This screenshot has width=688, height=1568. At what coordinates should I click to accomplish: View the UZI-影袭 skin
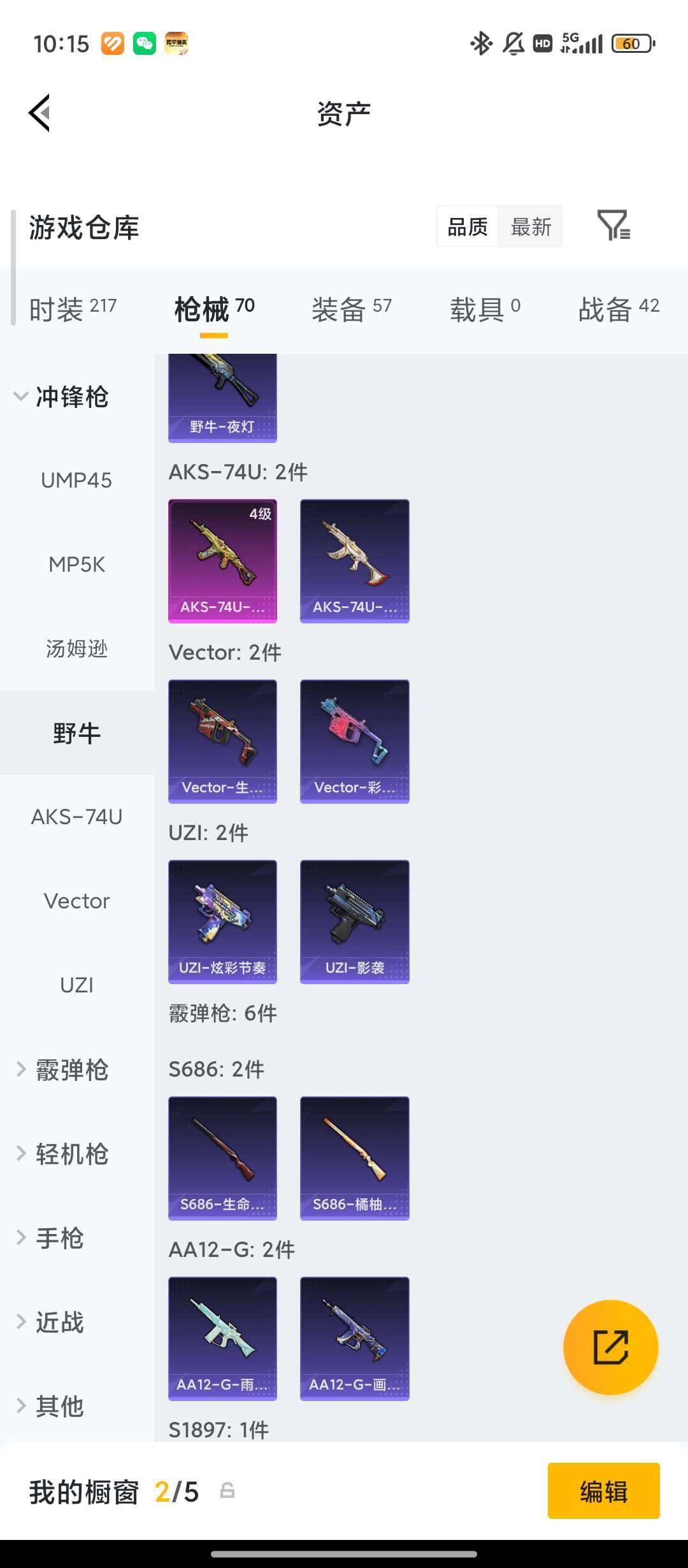tap(354, 921)
